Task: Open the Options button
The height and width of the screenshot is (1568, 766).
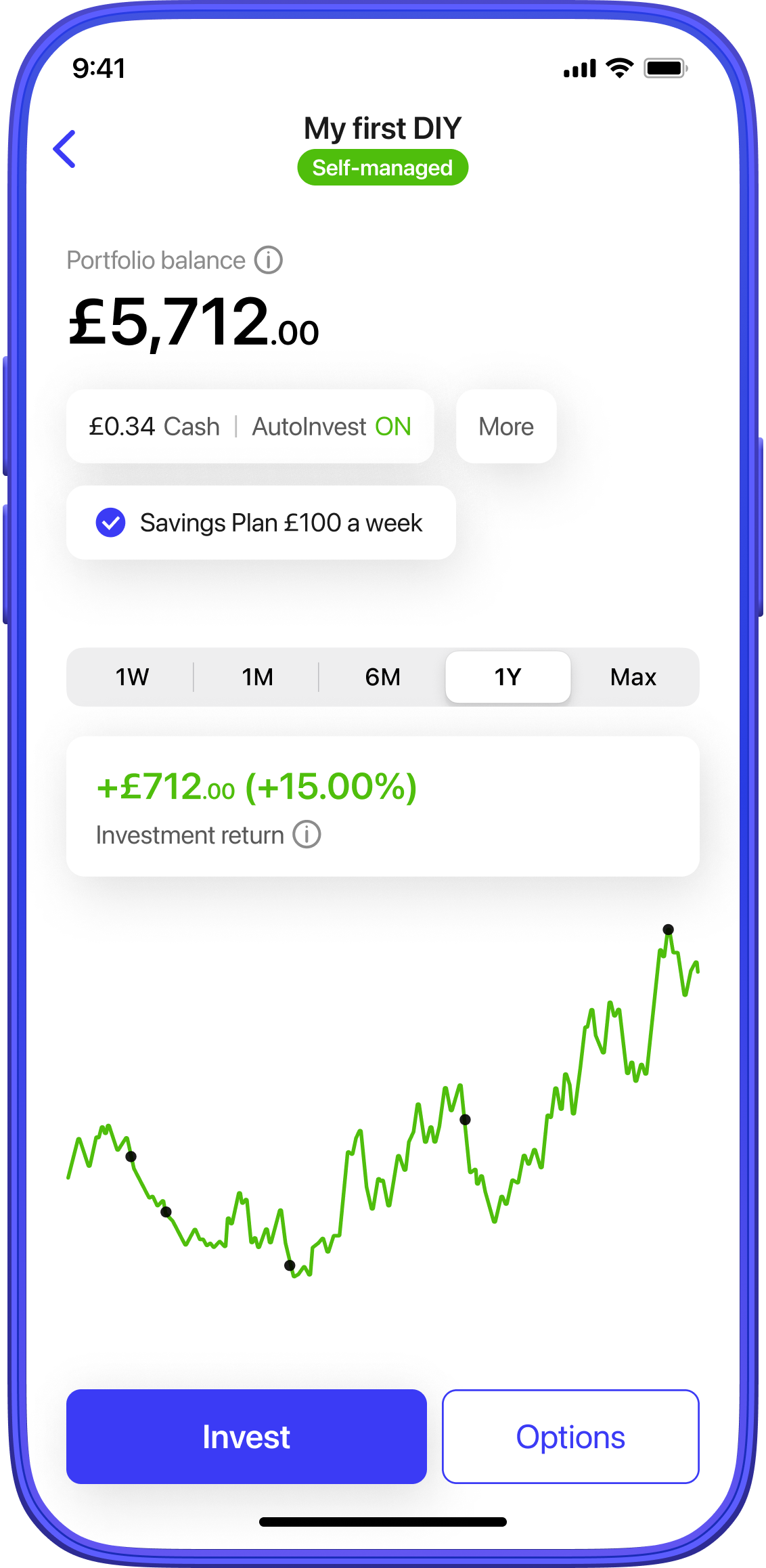Action: (570, 1437)
